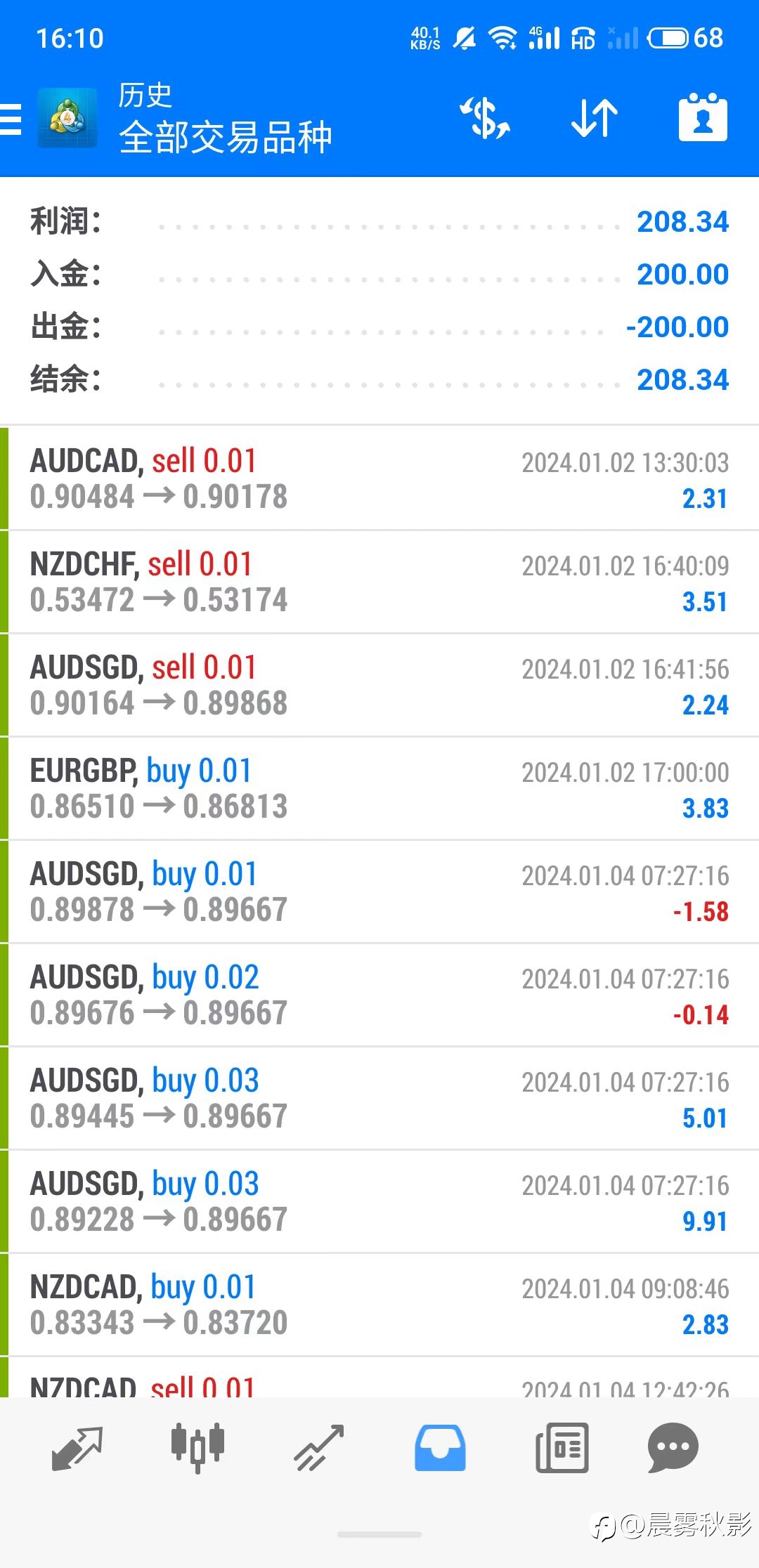Select the History inbox tab
759x1568 pixels.
[x=440, y=1448]
